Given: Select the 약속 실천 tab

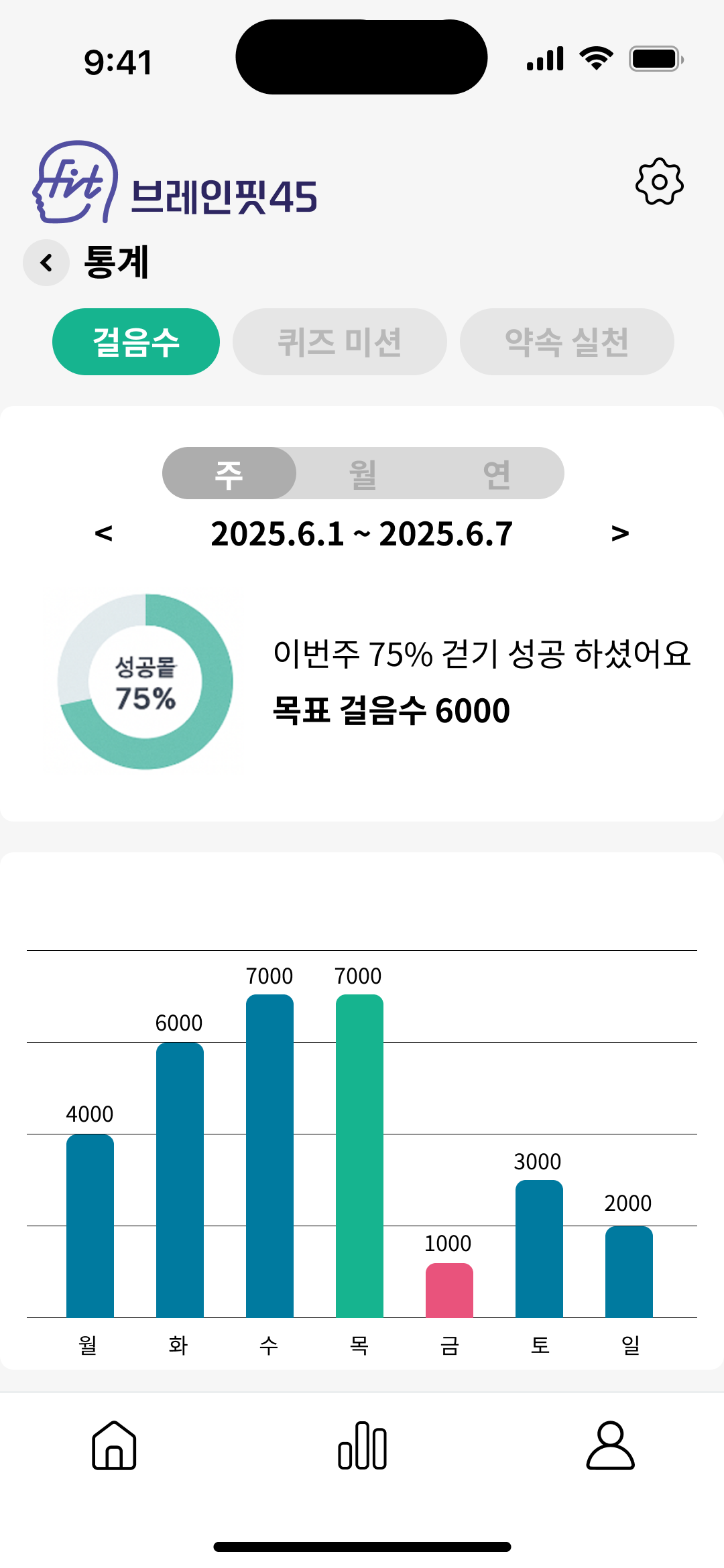Looking at the screenshot, I should coord(566,341).
